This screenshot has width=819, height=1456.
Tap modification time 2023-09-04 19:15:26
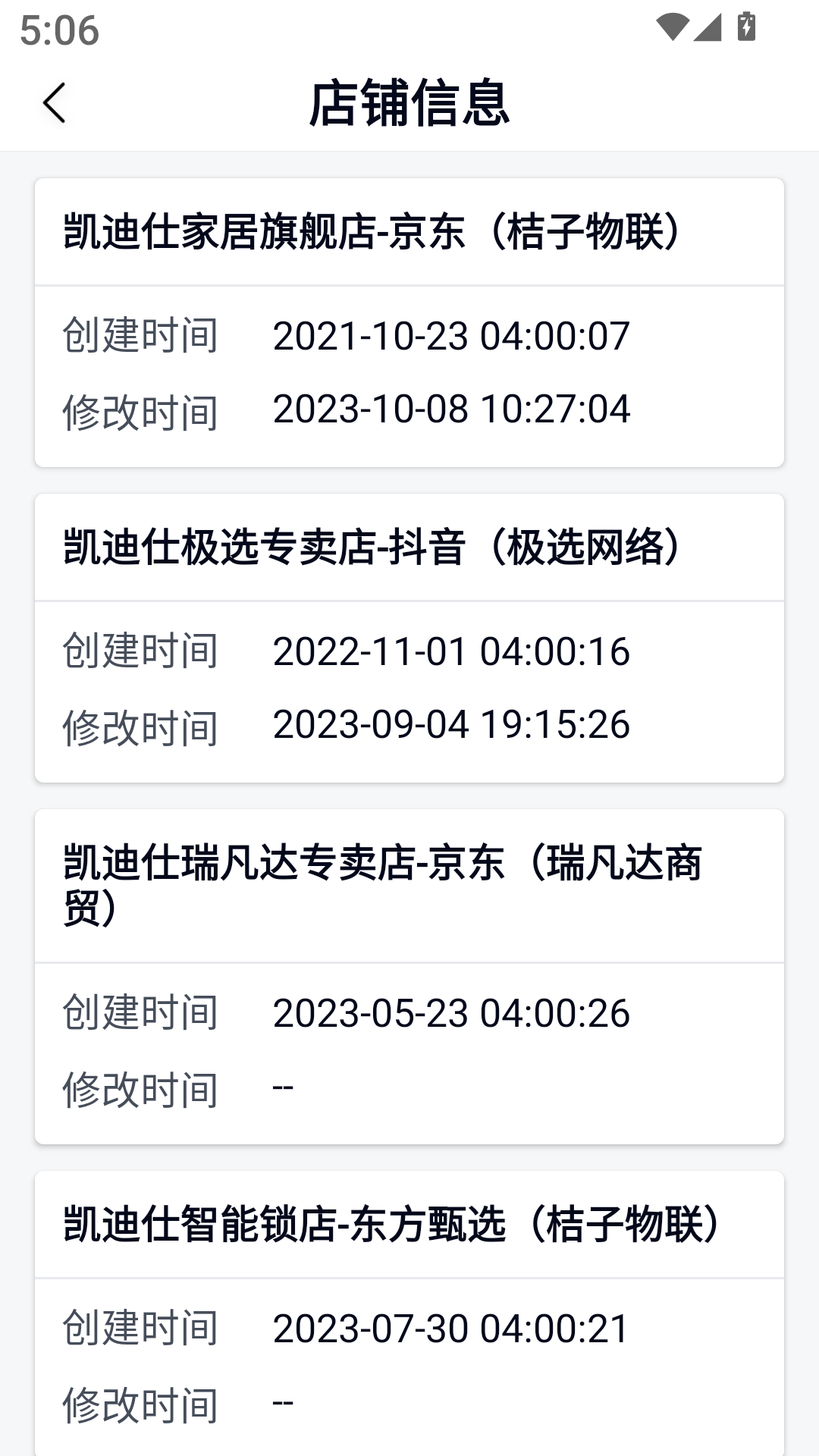(451, 726)
